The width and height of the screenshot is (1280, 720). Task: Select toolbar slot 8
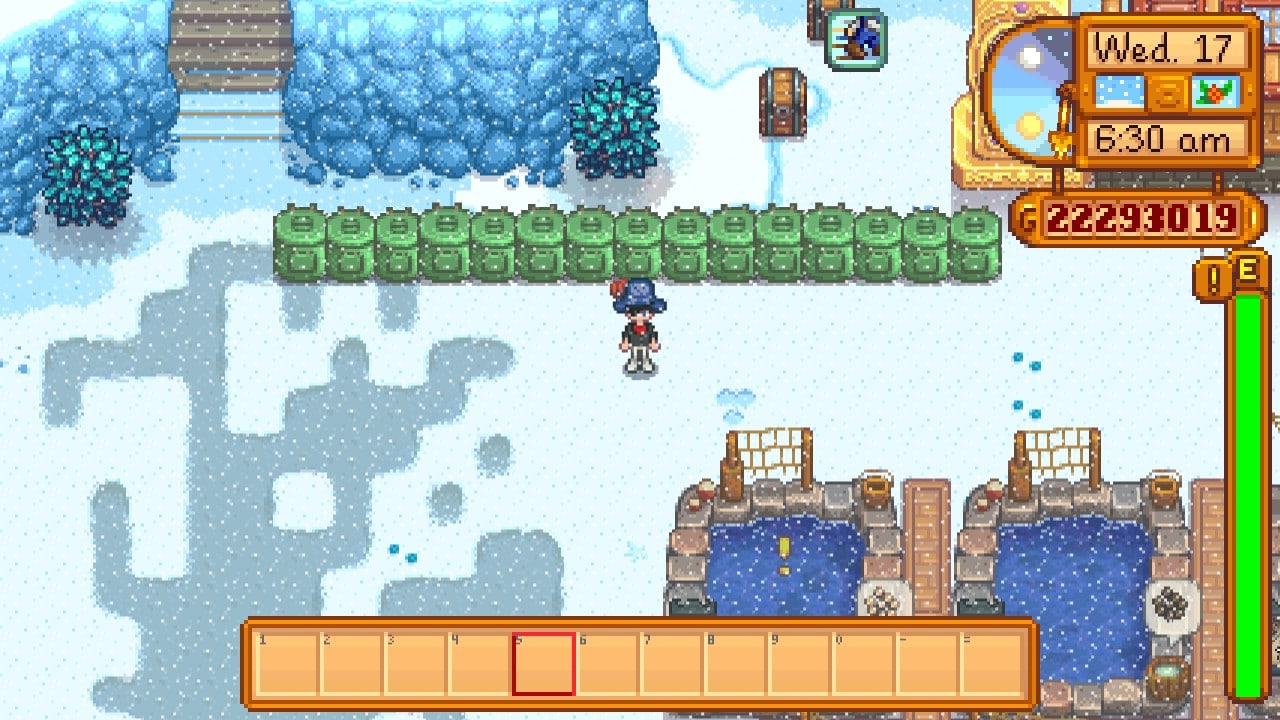tap(735, 664)
